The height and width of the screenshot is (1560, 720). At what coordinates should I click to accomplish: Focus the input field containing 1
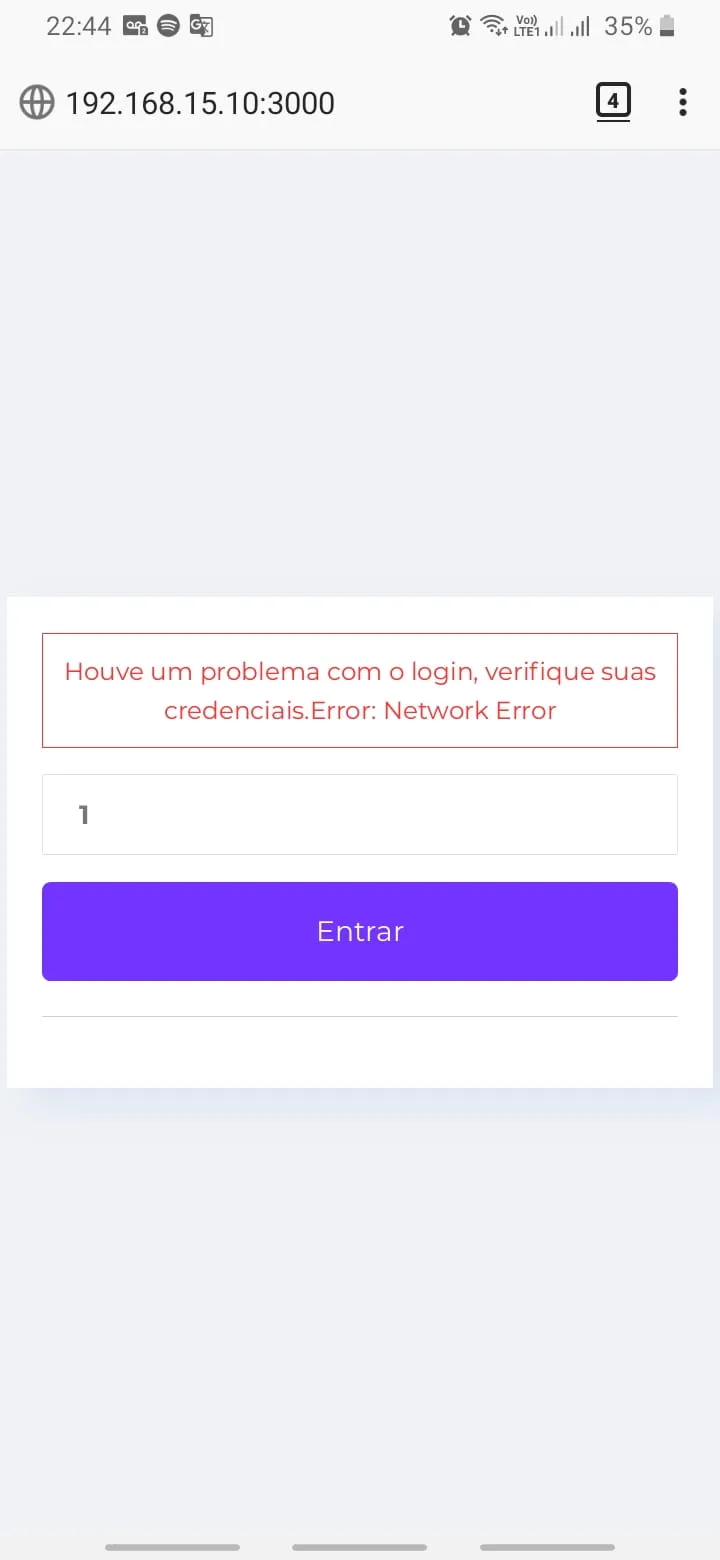click(x=360, y=815)
